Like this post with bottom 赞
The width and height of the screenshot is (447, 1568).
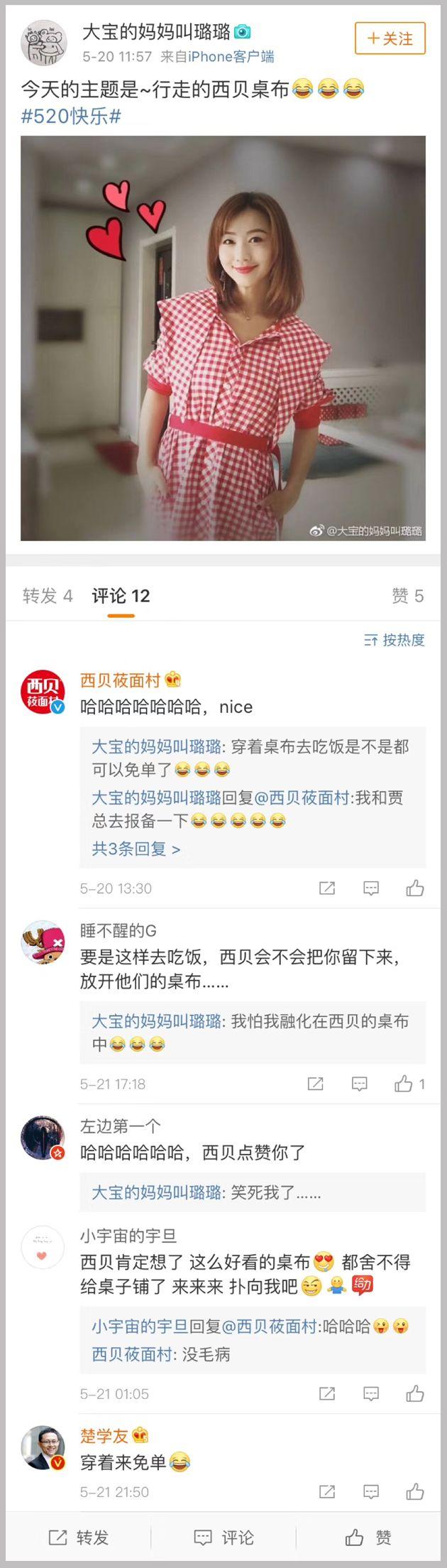click(368, 1537)
